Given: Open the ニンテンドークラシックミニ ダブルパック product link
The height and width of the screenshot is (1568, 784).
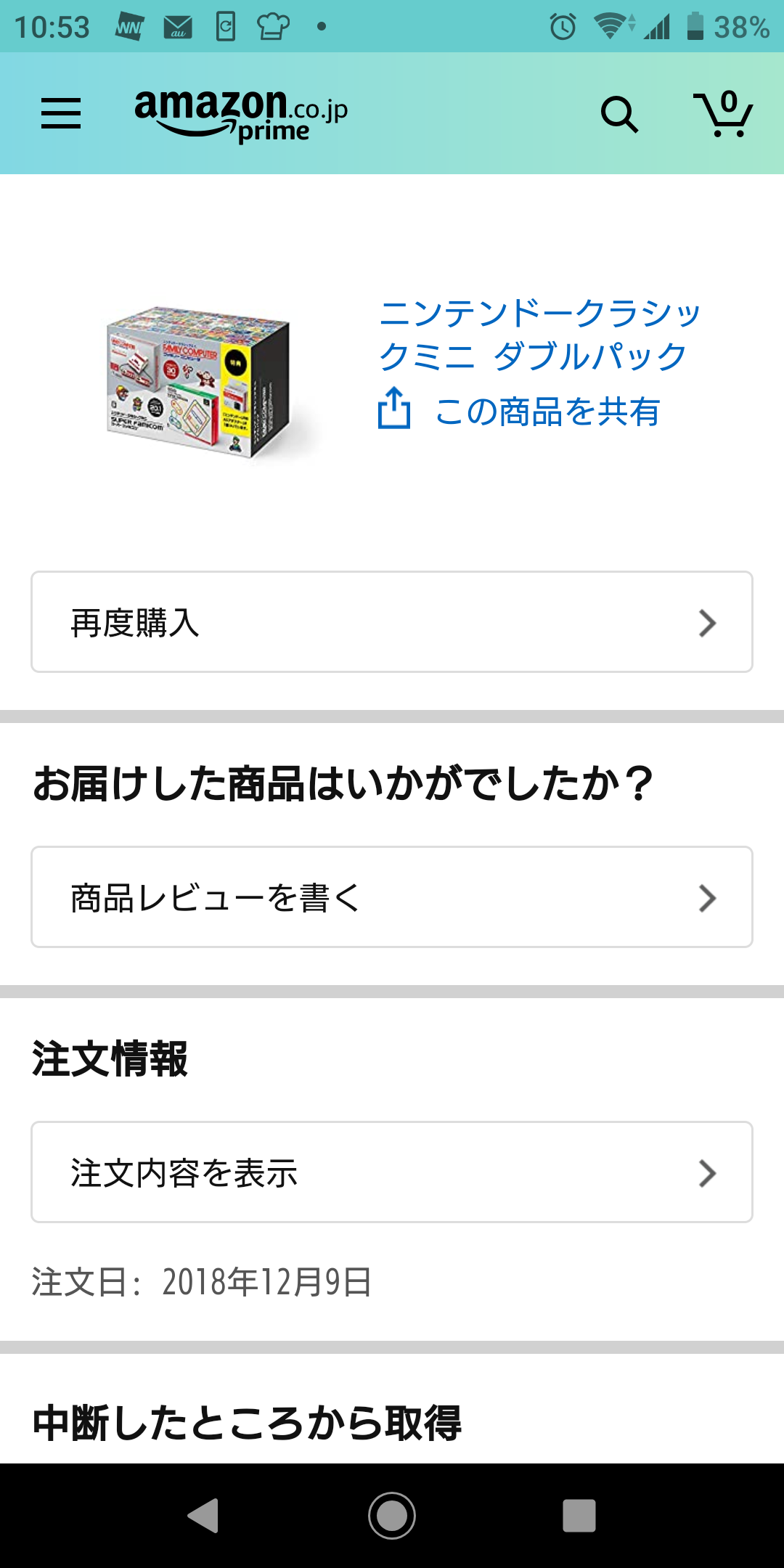Looking at the screenshot, I should click(539, 335).
